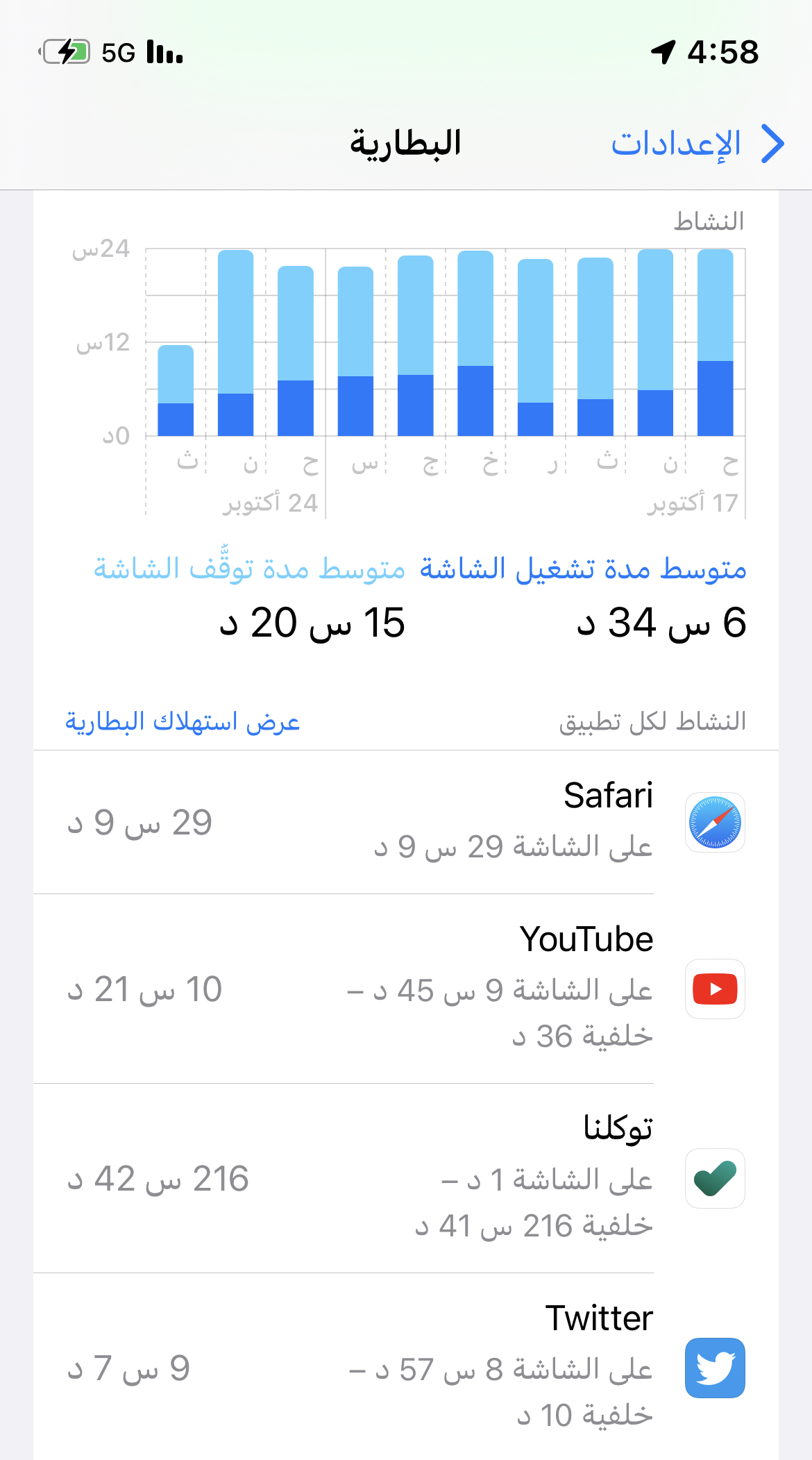Select the chart bar for day س
This screenshot has height=1460, width=812.
click(x=355, y=351)
